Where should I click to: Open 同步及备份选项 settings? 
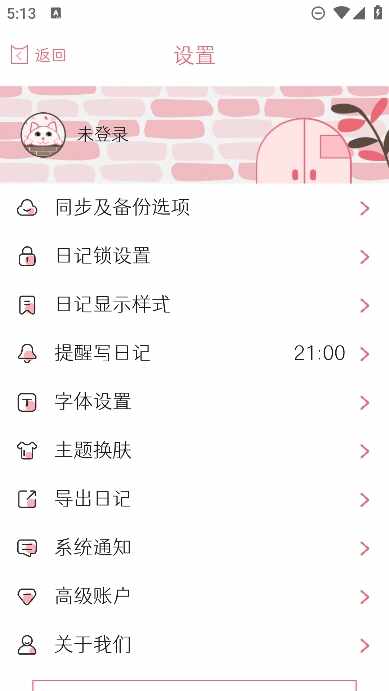click(x=194, y=208)
